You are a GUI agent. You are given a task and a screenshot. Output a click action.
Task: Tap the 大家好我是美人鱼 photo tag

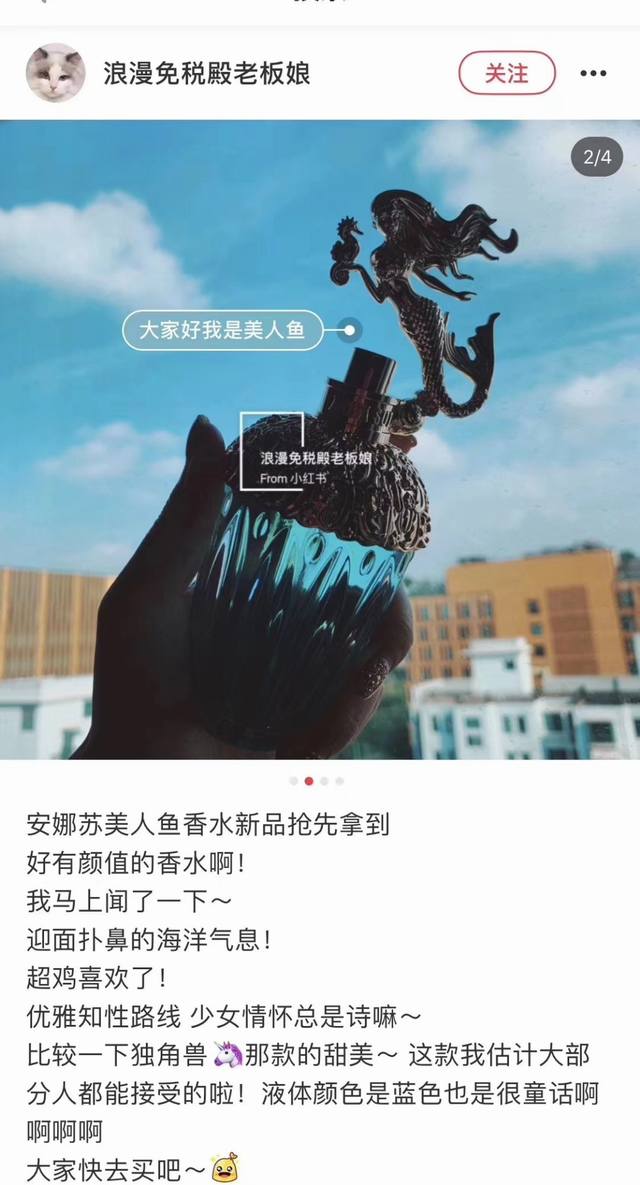point(223,330)
